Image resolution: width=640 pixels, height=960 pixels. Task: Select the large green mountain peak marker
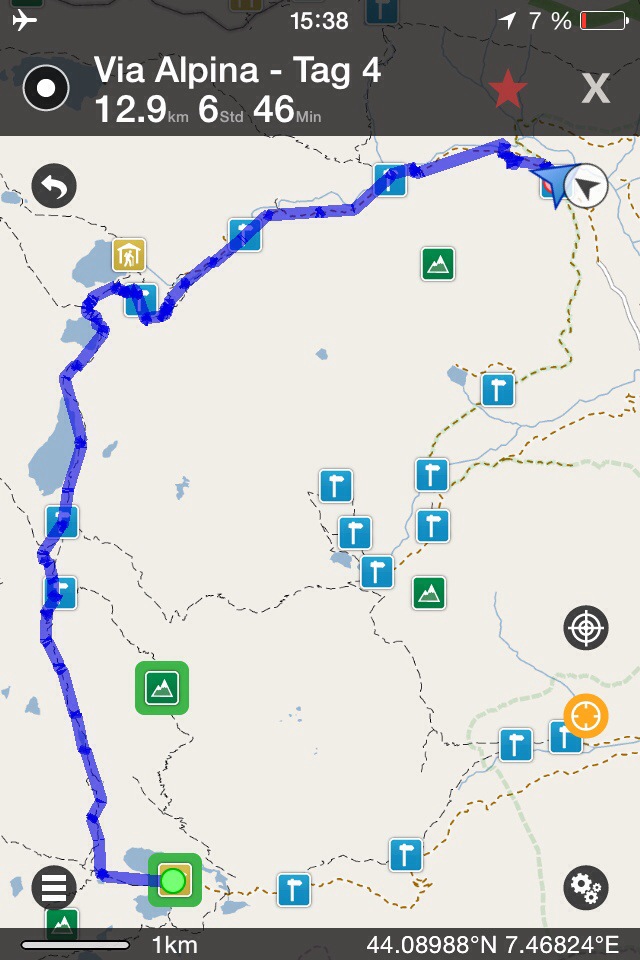(x=162, y=688)
